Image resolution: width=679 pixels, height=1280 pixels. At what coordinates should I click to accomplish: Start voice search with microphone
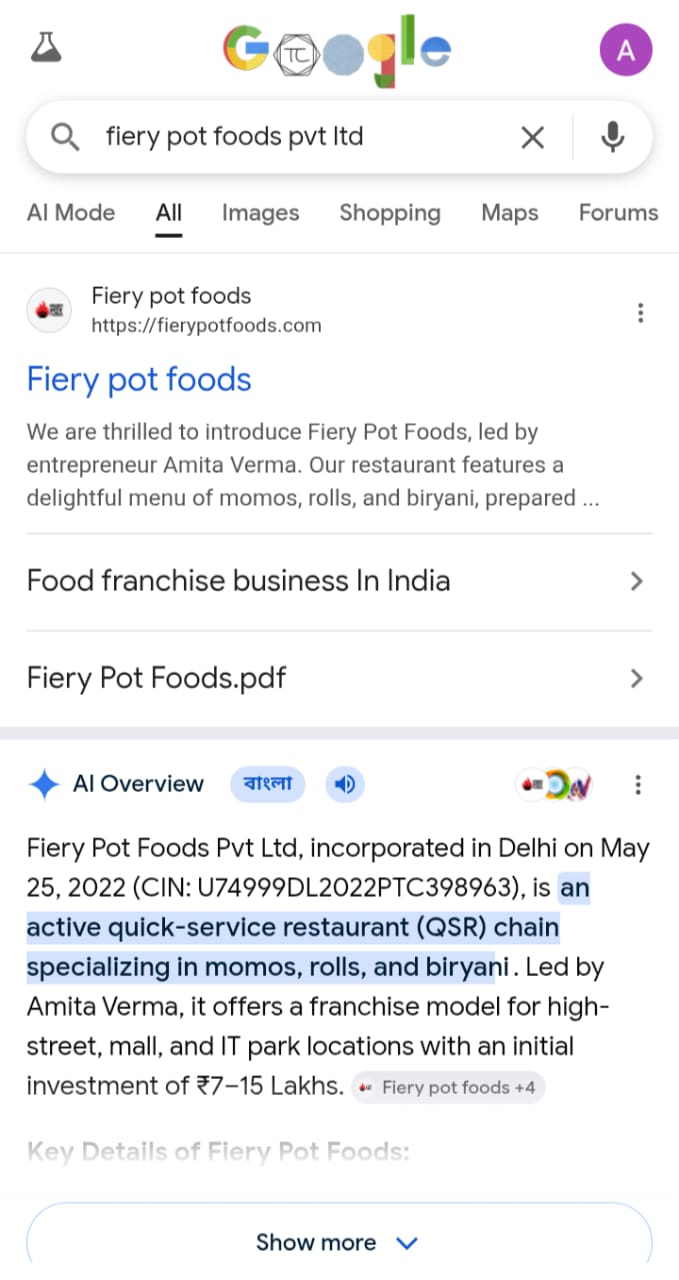(612, 136)
